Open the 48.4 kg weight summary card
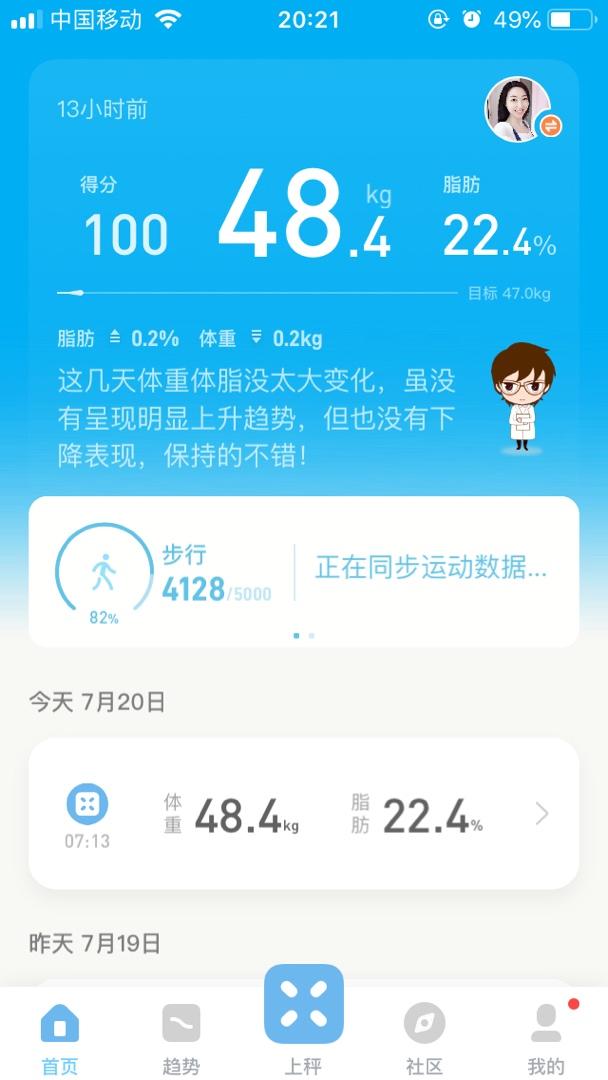 pos(303,215)
